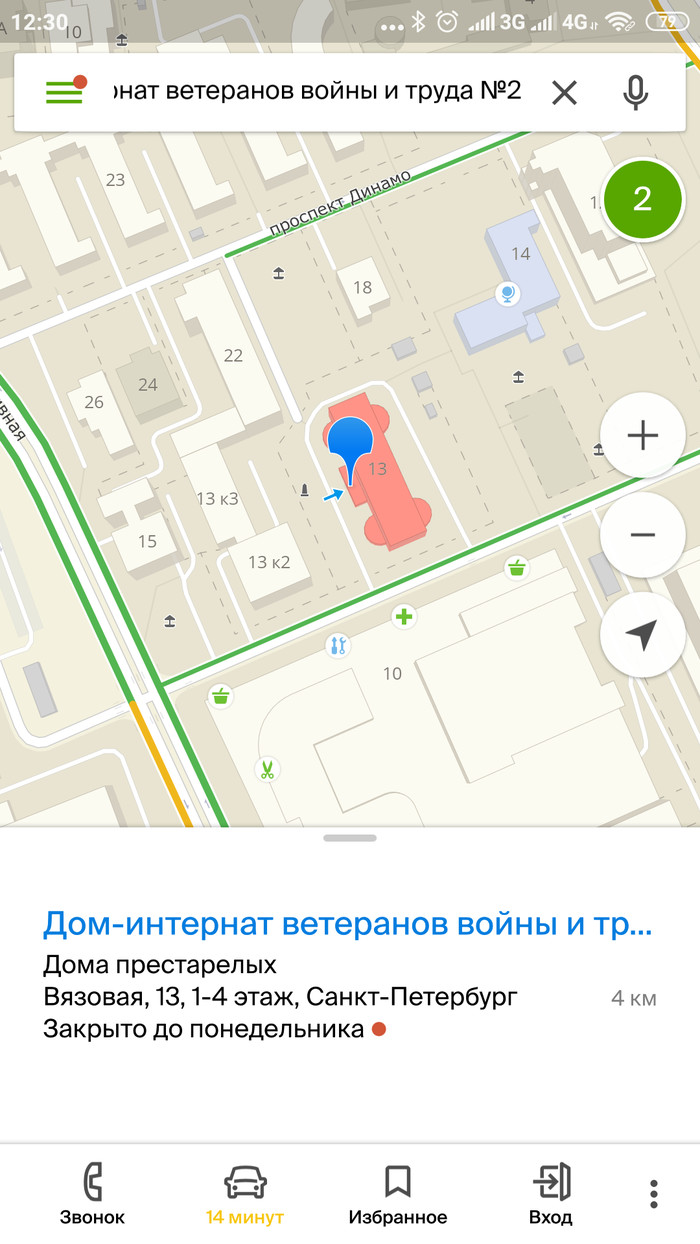700x1244 pixels.
Task: Clear the search query
Action: coord(565,92)
